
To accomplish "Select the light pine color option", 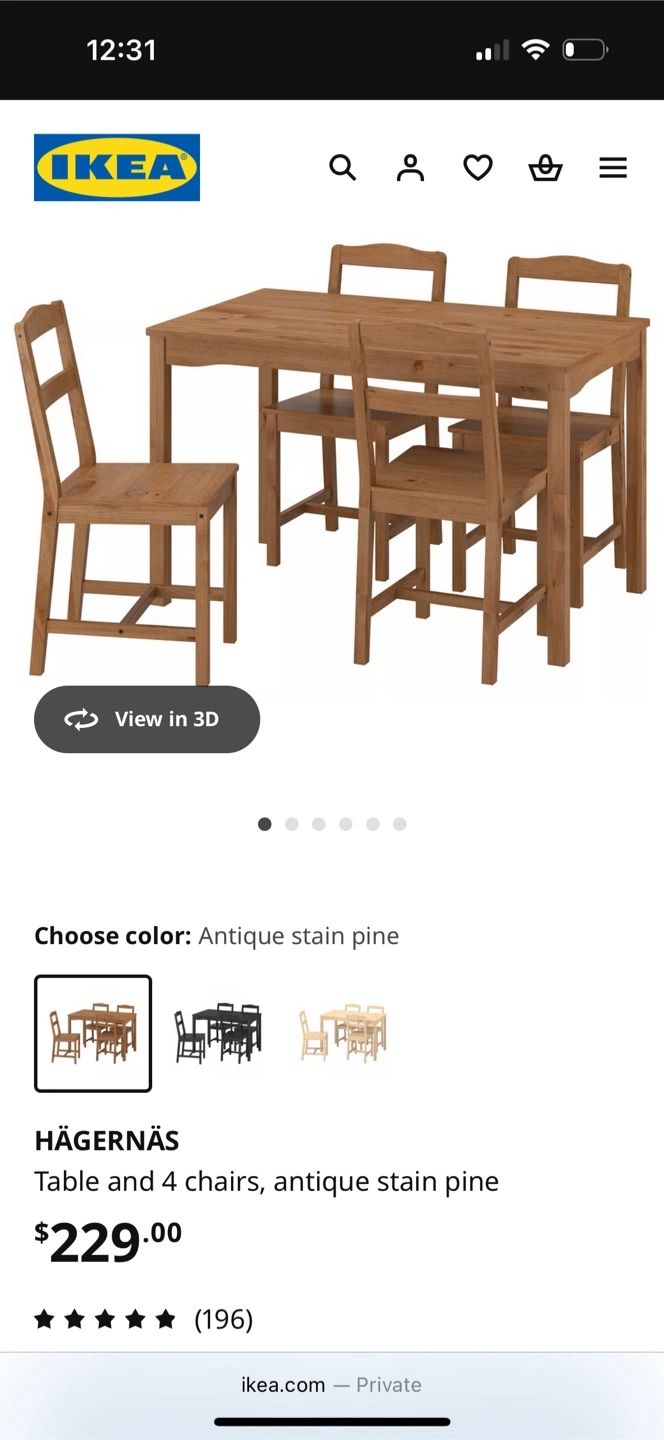I will pyautogui.click(x=343, y=1033).
